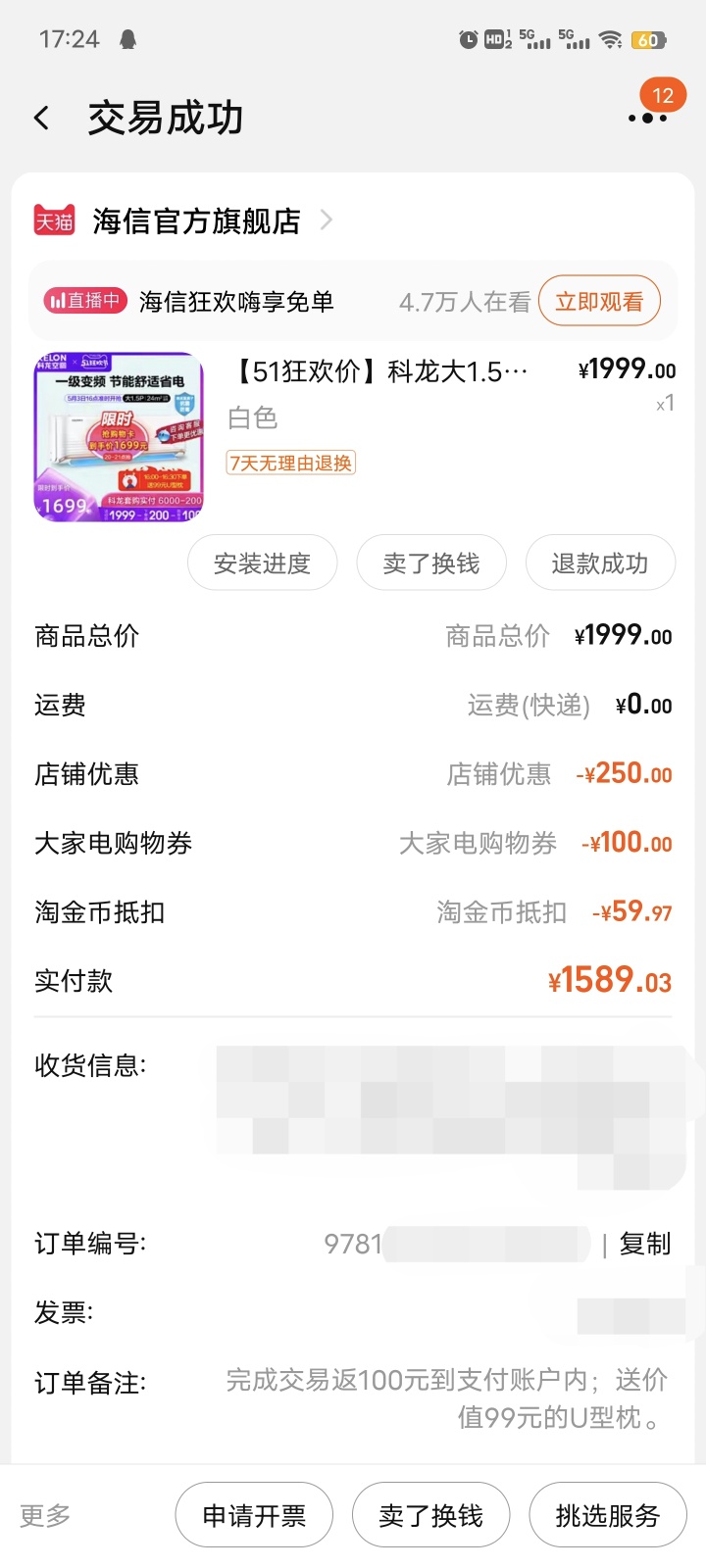Open 挑选服务 to choose a service
Viewport: 706px width, 1568px height.
coord(607,1516)
